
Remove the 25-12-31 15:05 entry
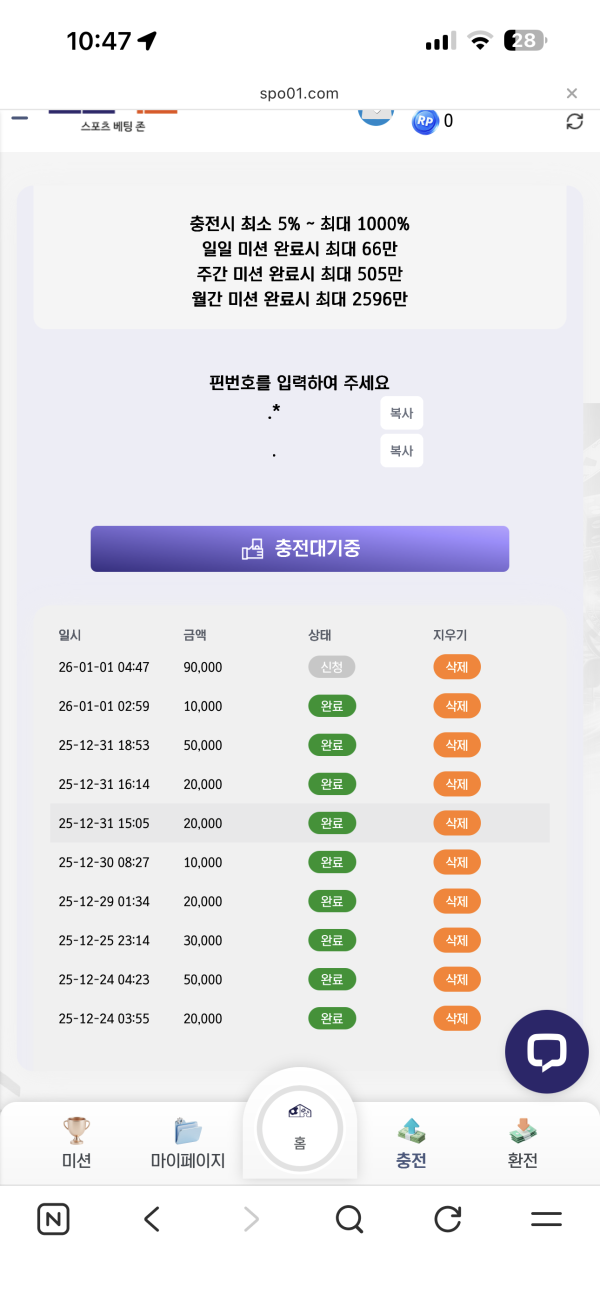click(457, 823)
